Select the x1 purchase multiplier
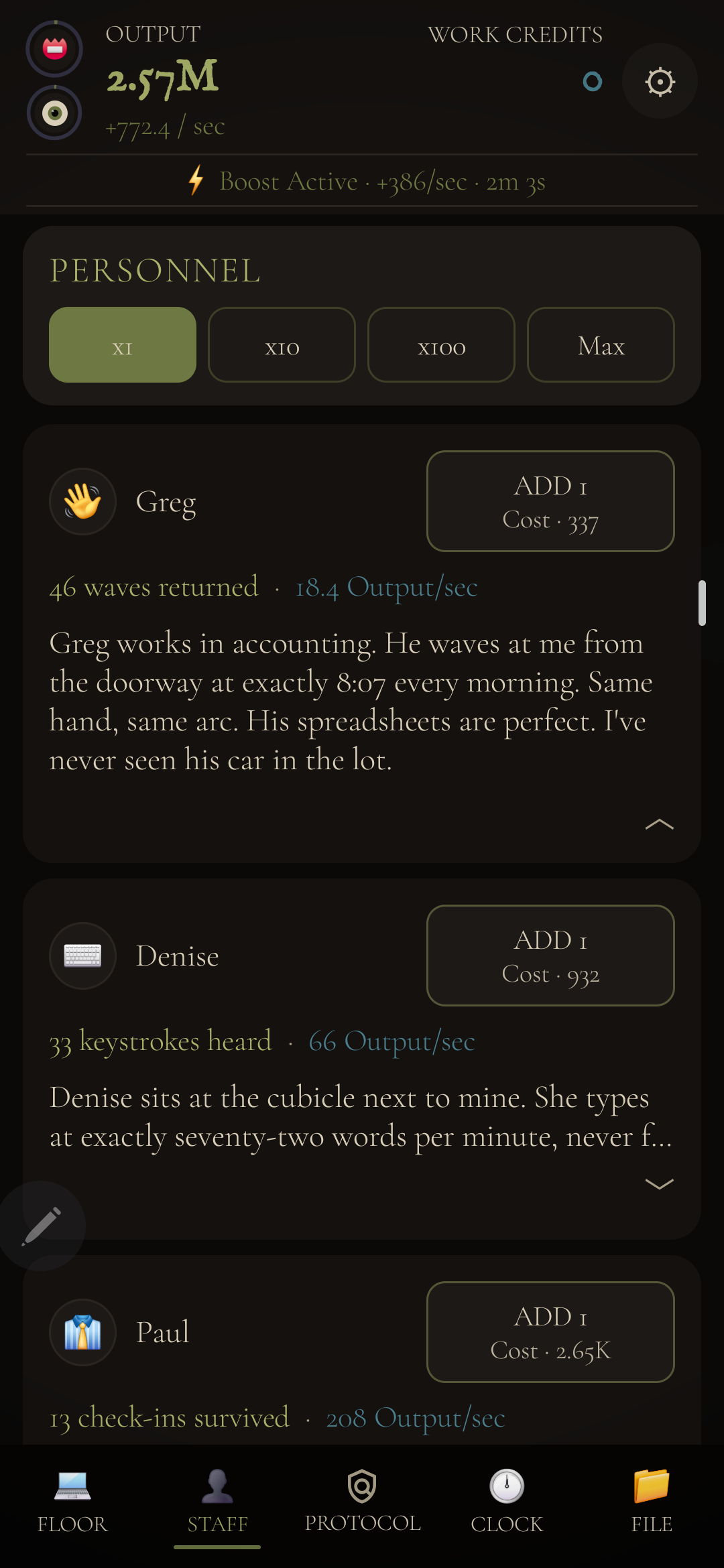Image resolution: width=724 pixels, height=1568 pixels. click(x=123, y=345)
